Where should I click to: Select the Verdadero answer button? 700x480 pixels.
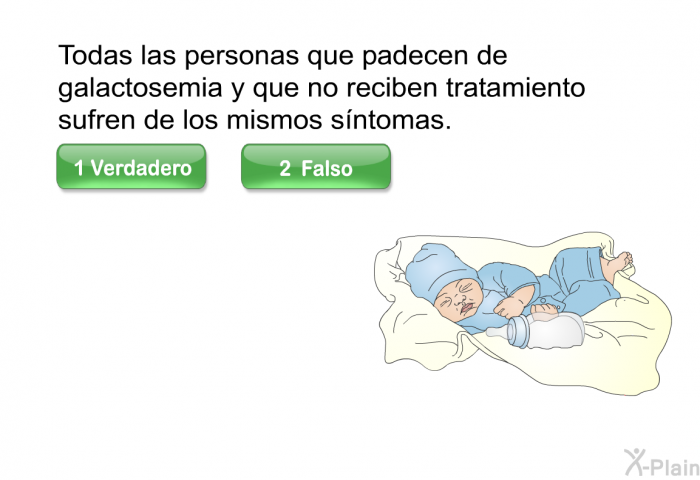point(131,167)
